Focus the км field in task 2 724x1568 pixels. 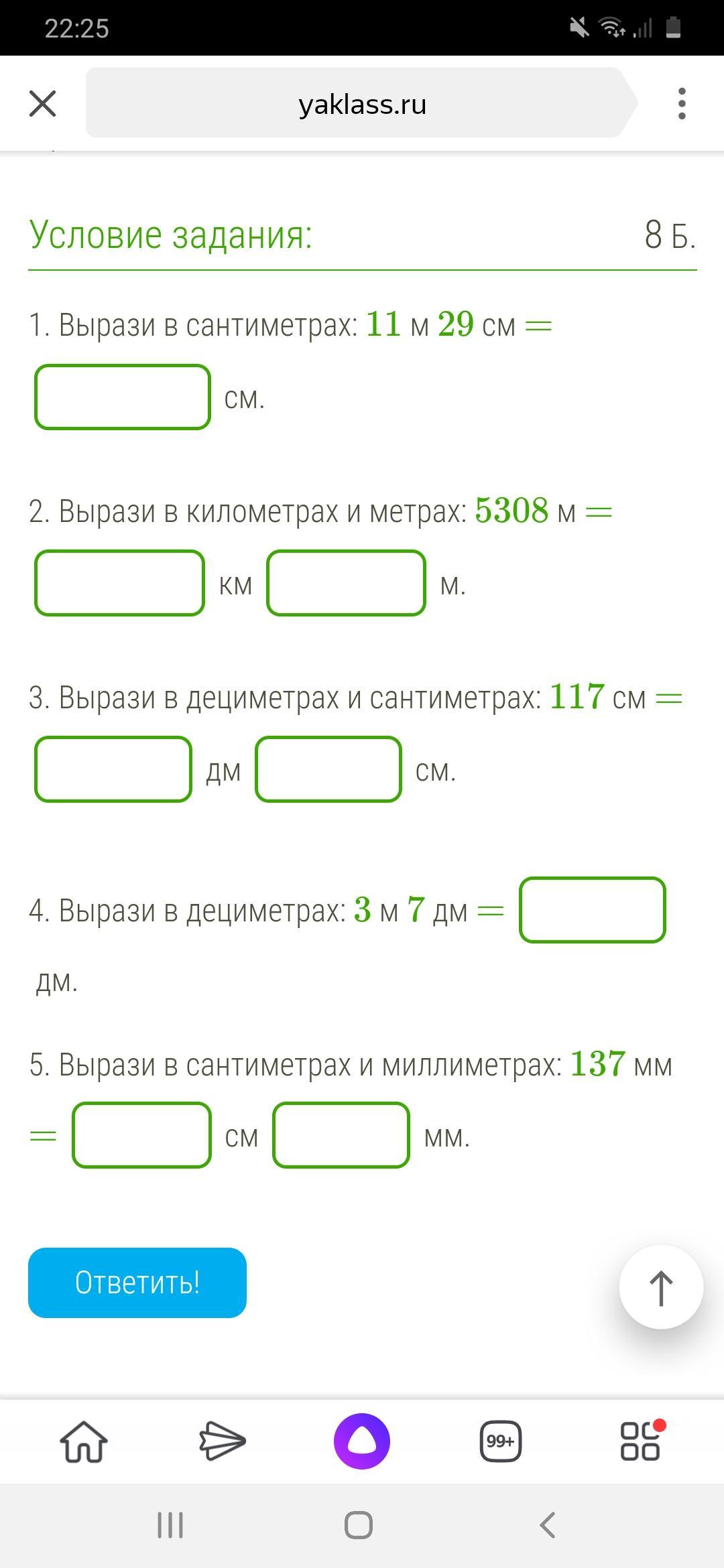(x=119, y=583)
